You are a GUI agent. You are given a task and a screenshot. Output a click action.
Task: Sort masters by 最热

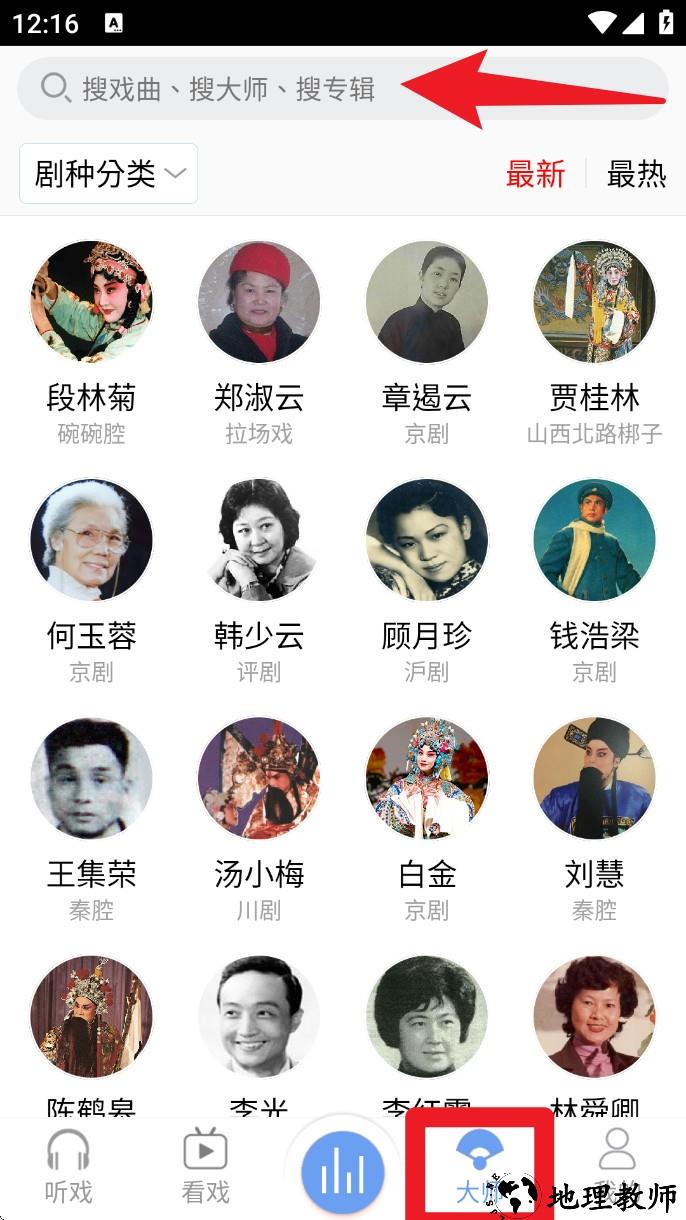[636, 174]
